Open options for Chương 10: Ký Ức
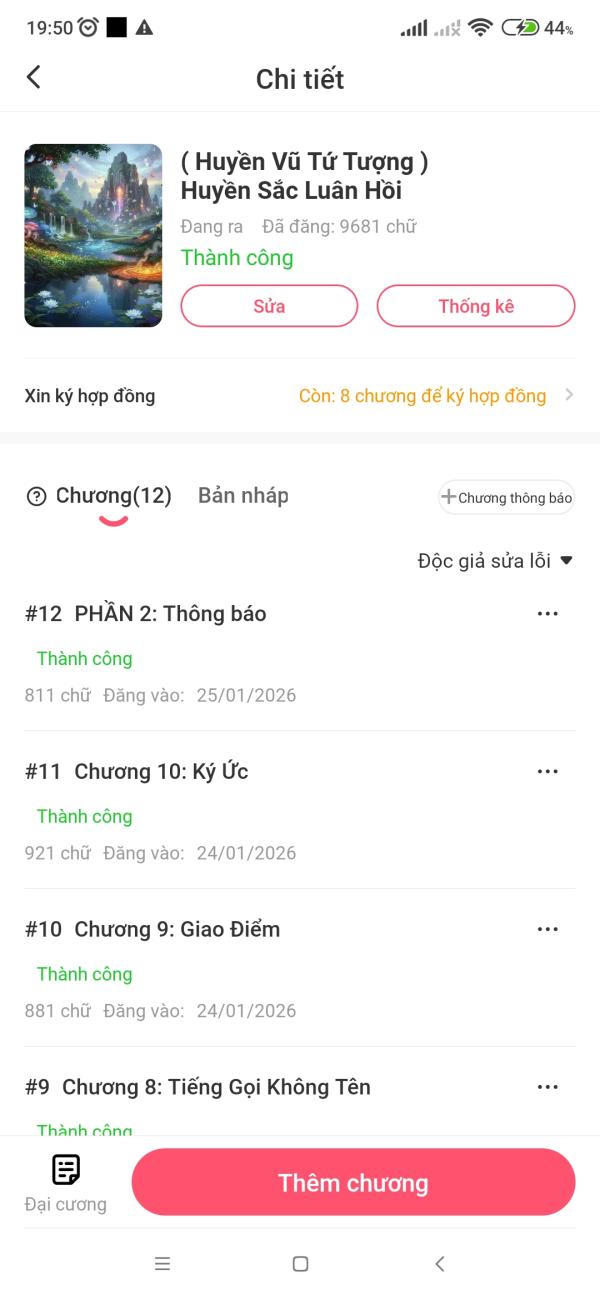600x1300 pixels. click(x=547, y=772)
